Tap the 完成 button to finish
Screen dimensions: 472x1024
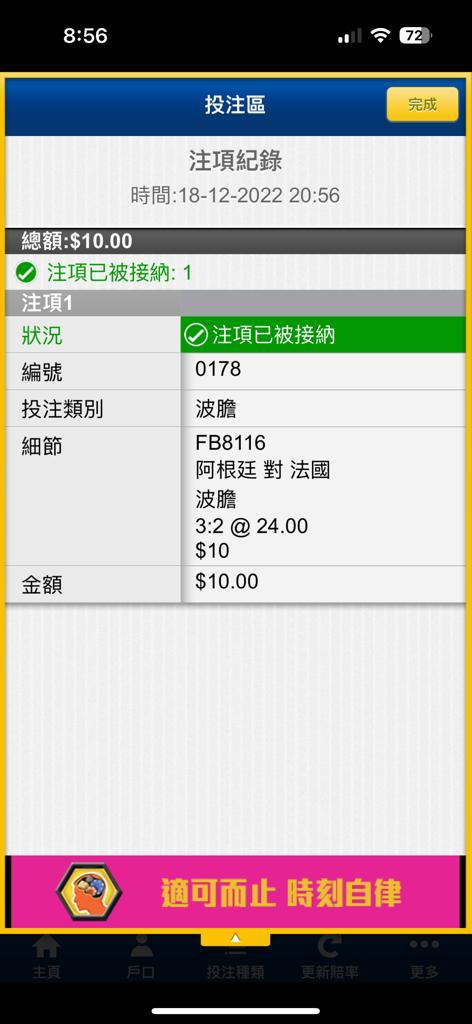(422, 104)
